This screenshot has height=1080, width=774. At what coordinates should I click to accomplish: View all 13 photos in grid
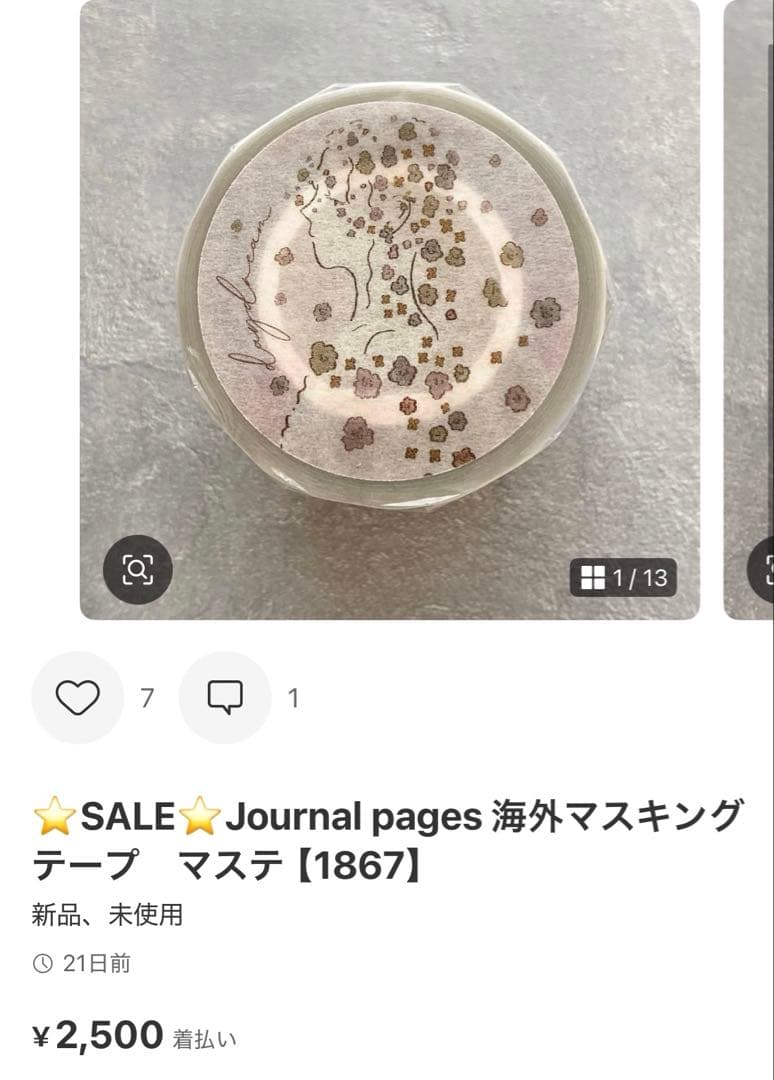point(623,577)
